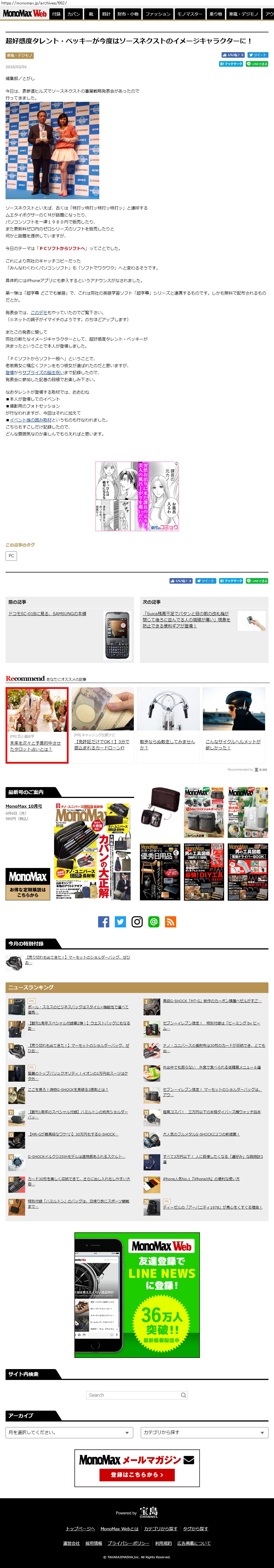Go to the 時計 category tab
The image size is (274, 1568).
pos(106,13)
